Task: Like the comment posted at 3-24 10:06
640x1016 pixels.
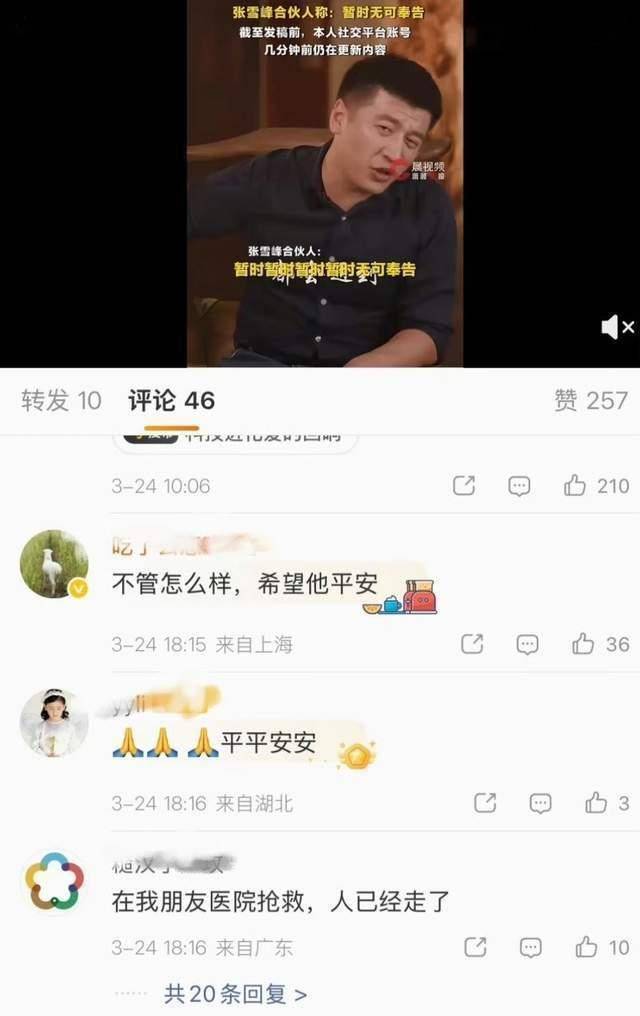Action: click(x=574, y=486)
